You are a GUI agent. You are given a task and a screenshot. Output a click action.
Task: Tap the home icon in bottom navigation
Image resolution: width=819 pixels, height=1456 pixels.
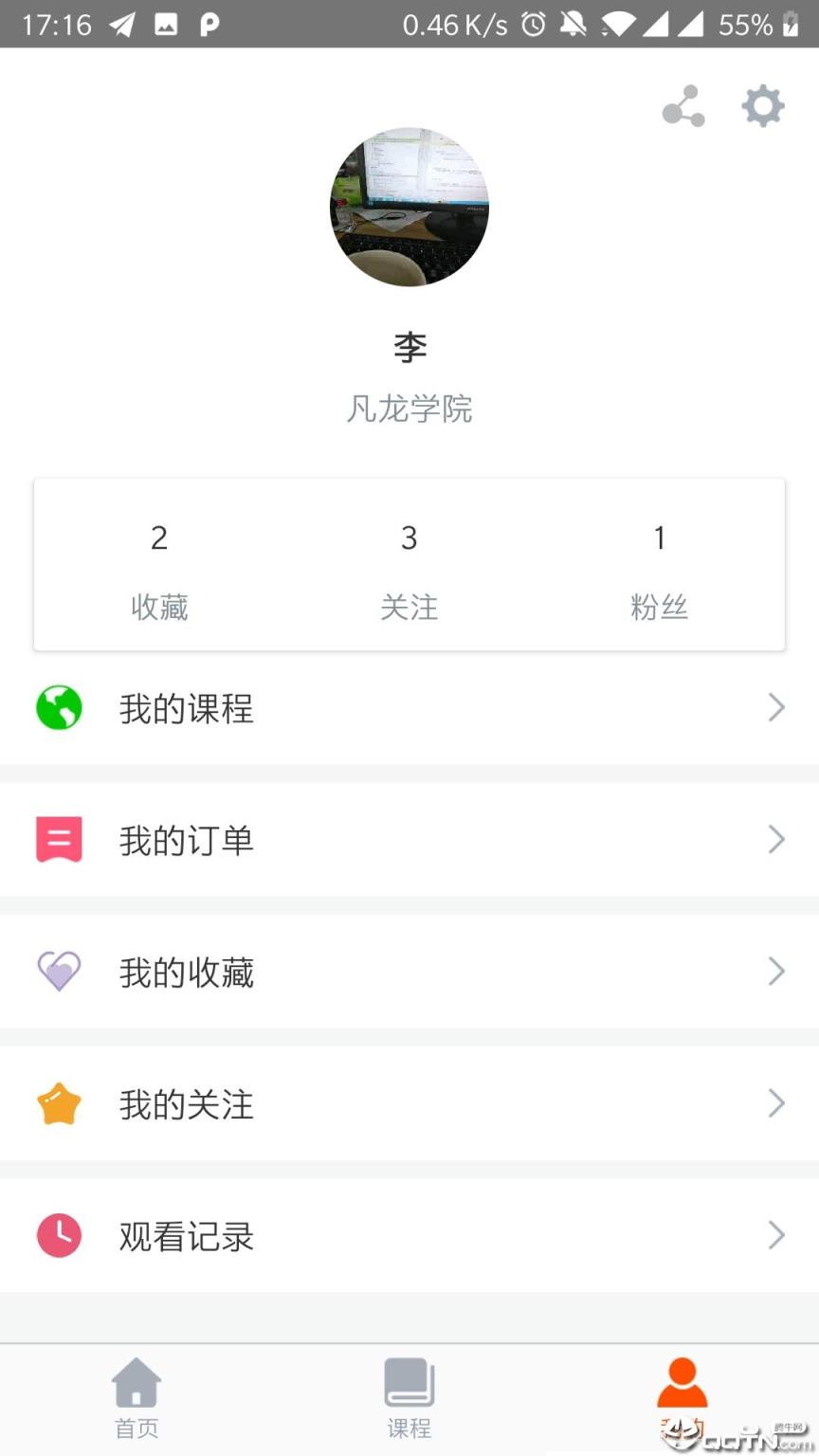pyautogui.click(x=136, y=1383)
